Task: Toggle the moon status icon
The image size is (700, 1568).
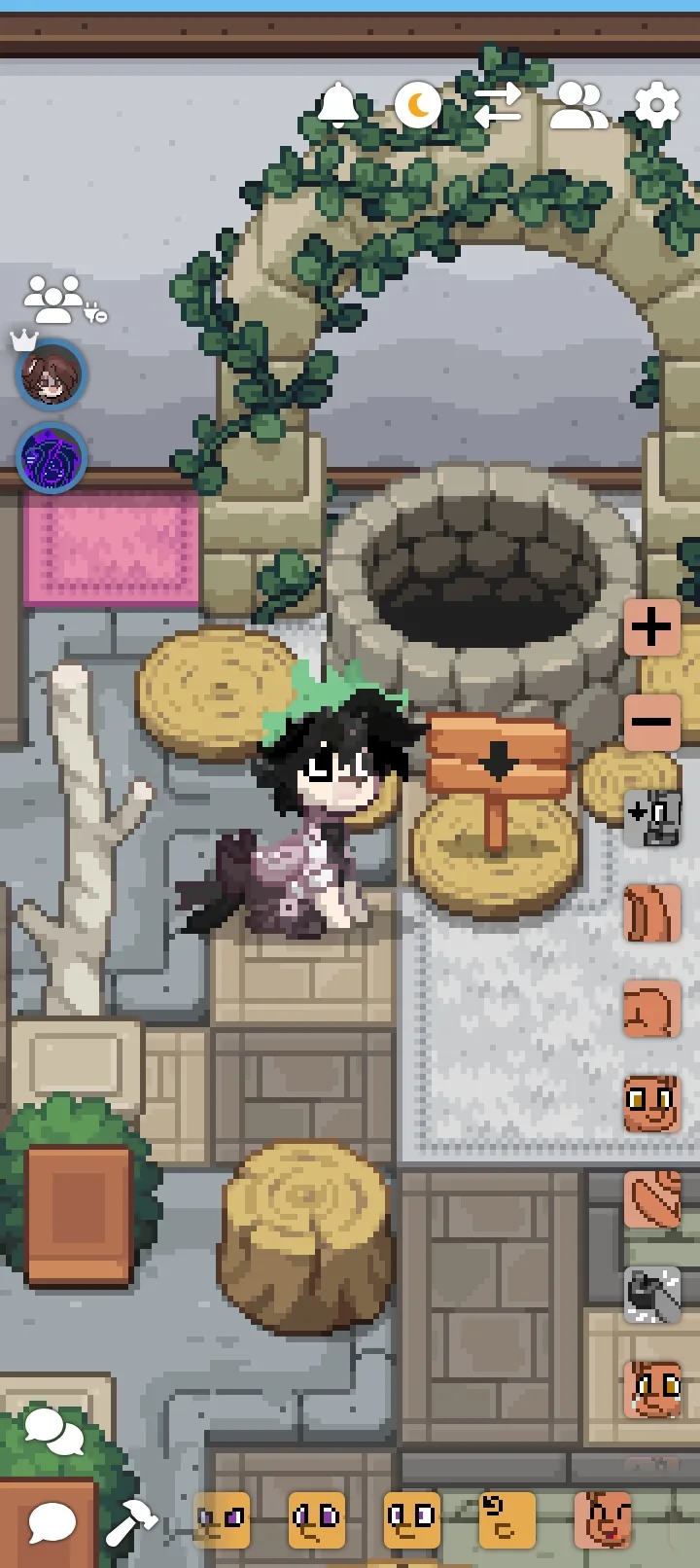Action: pos(418,105)
